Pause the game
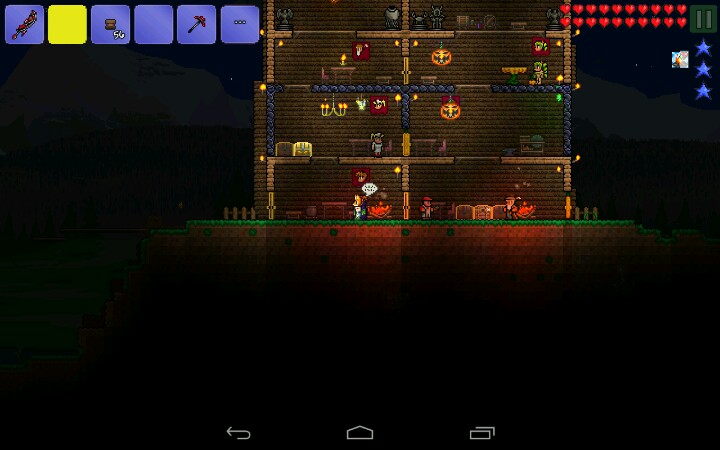This screenshot has height=450, width=720. pyautogui.click(x=703, y=18)
